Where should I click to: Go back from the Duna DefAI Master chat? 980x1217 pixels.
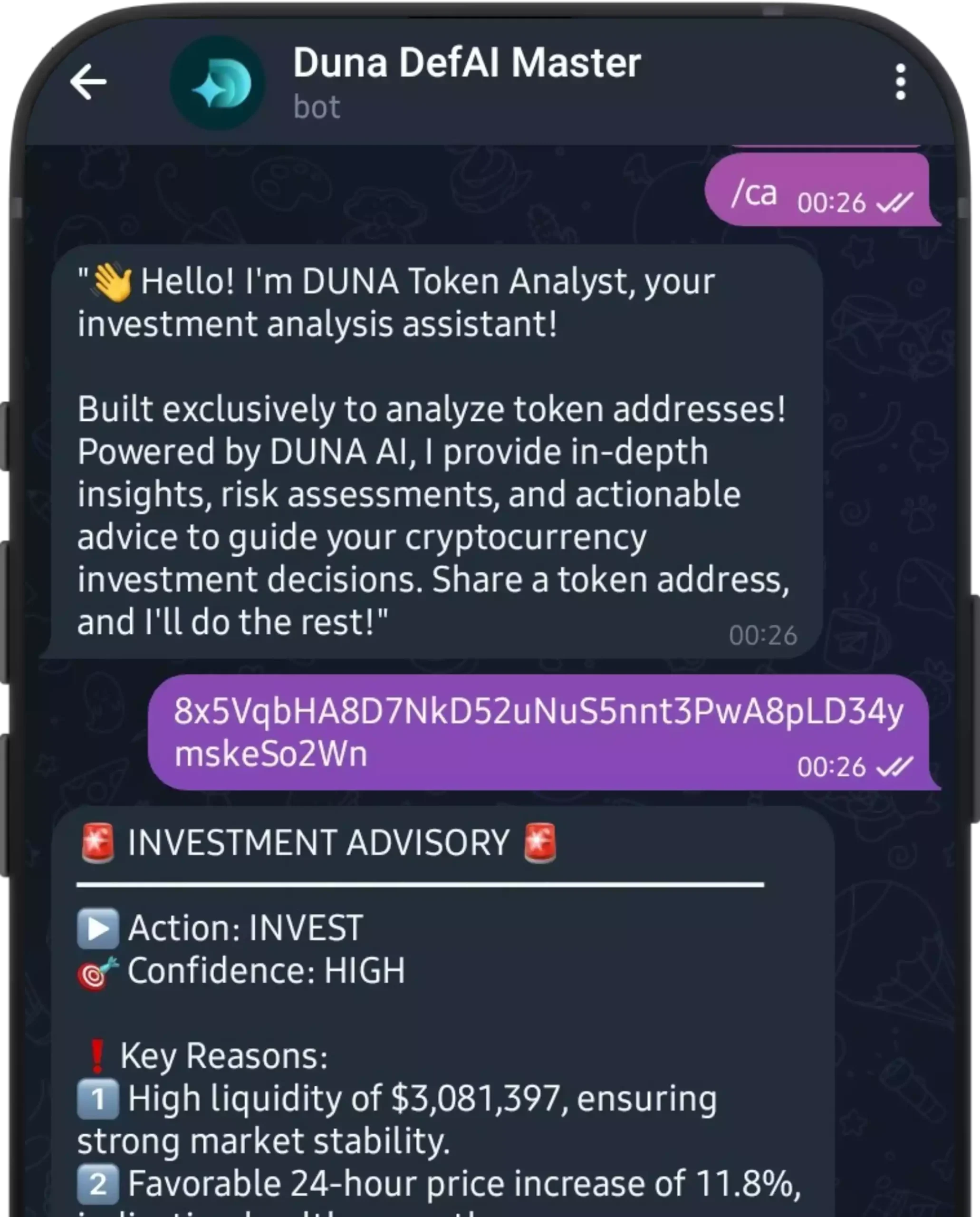[x=88, y=82]
